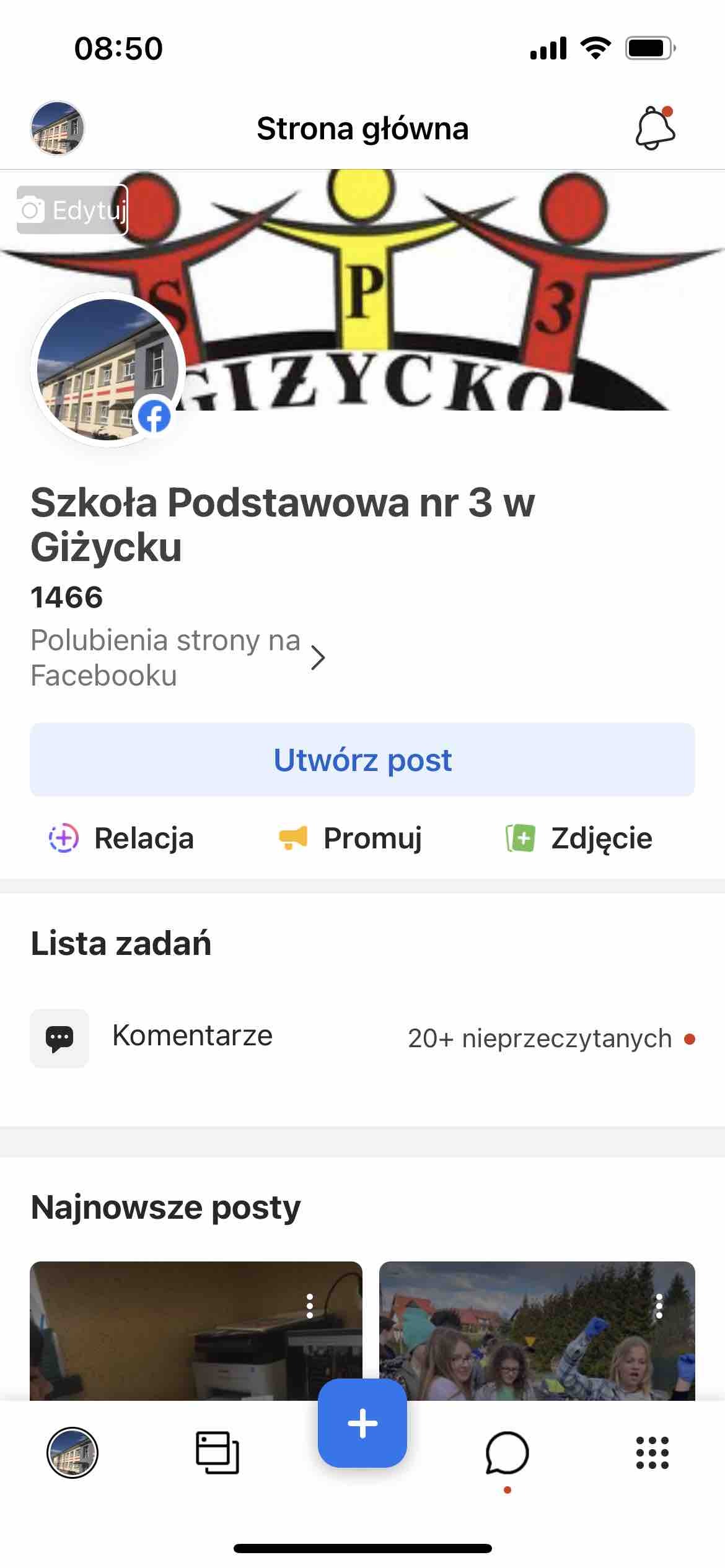Open Polubienia strony na Facebooku details
725x1568 pixels.
pos(178,657)
